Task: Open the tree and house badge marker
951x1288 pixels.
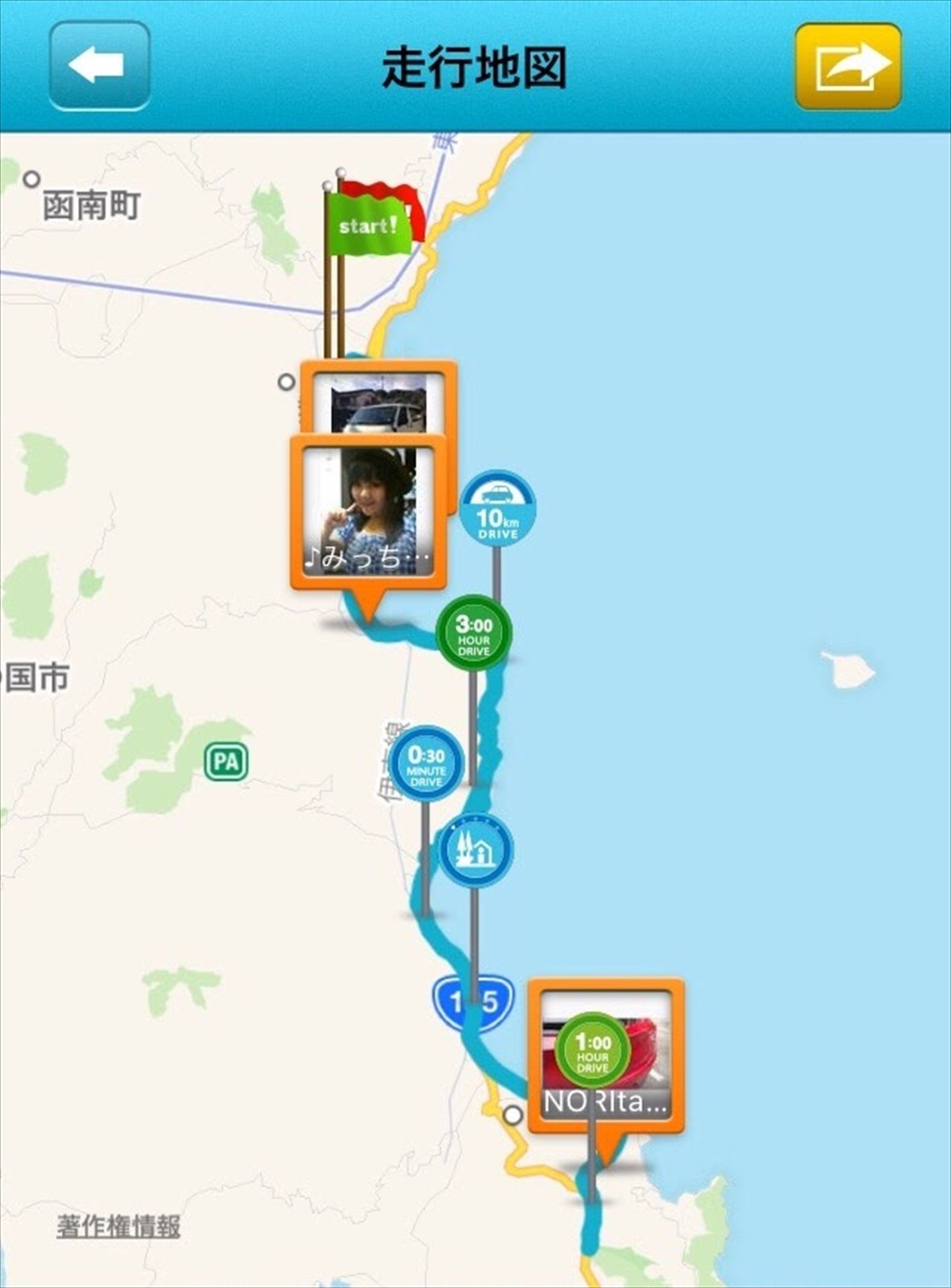Action: pos(476,850)
